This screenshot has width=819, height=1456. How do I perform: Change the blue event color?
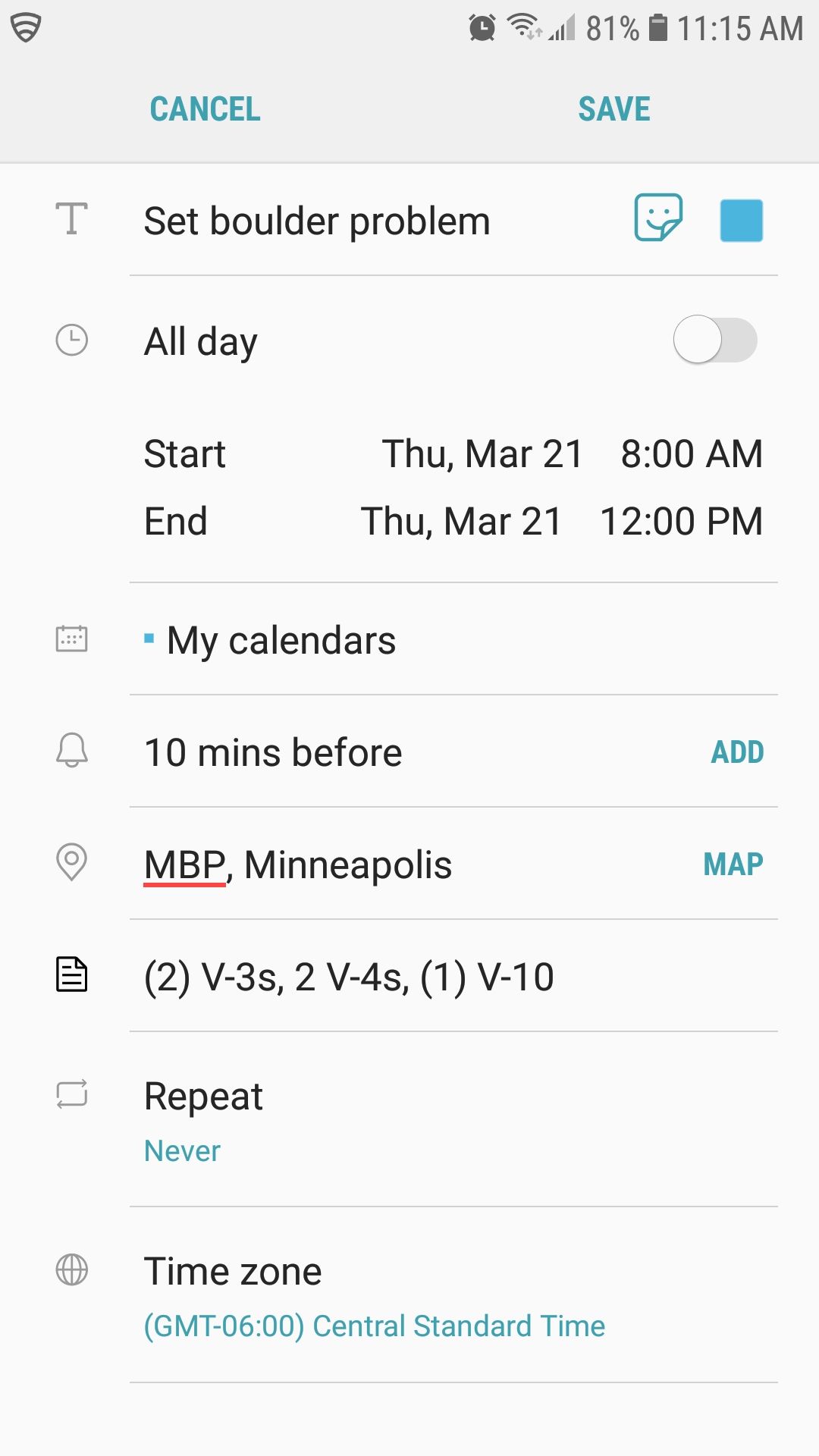point(741,221)
